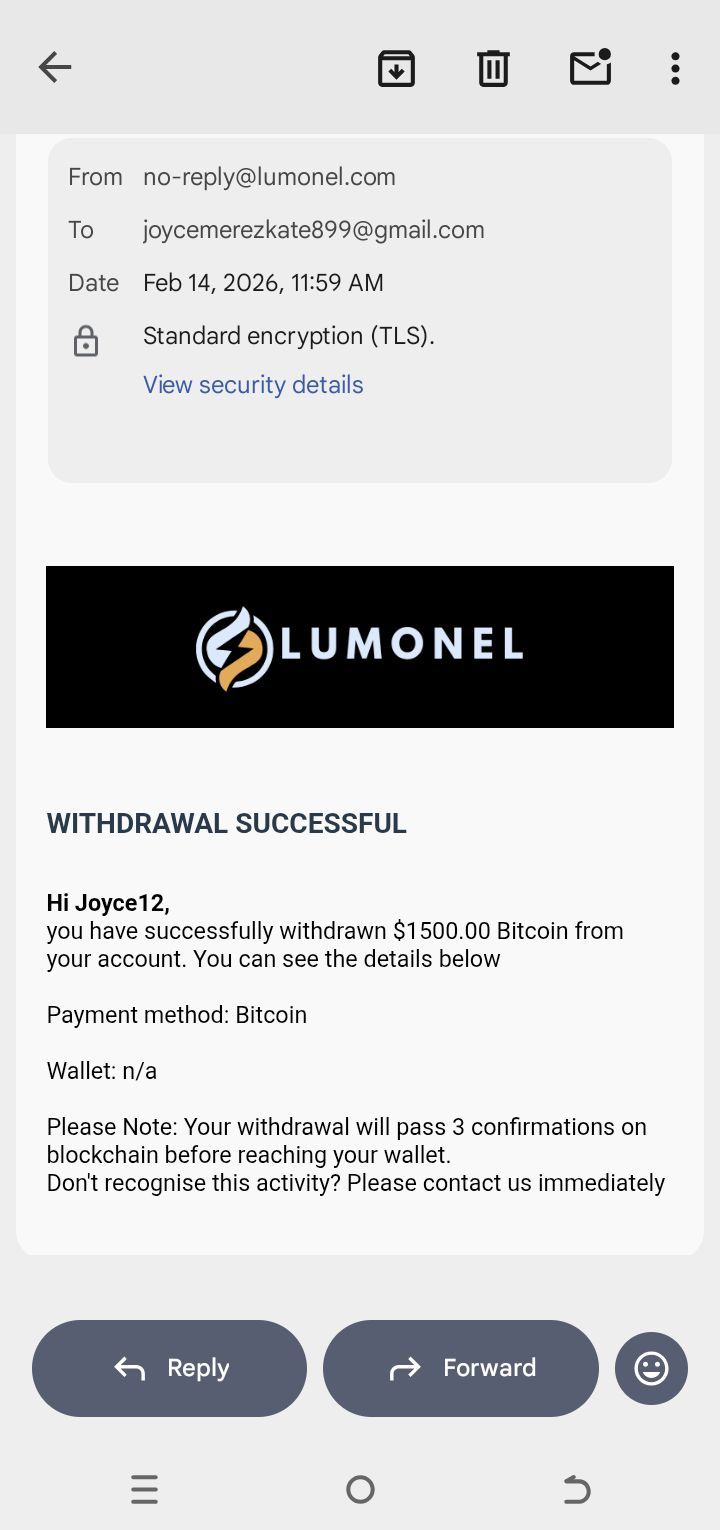Reply to the Lumonel email
The image size is (720, 1530).
coord(169,1368)
